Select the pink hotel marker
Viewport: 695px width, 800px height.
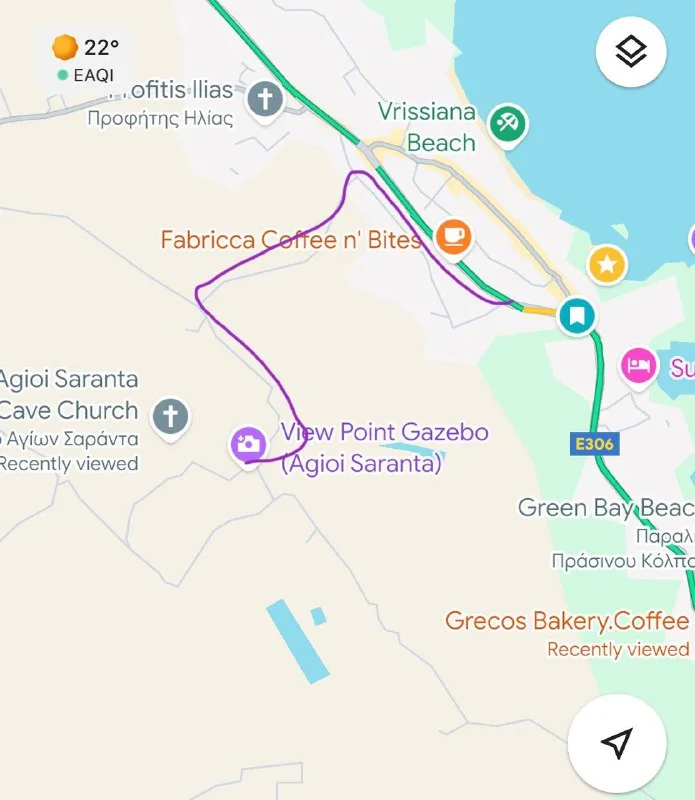(638, 365)
